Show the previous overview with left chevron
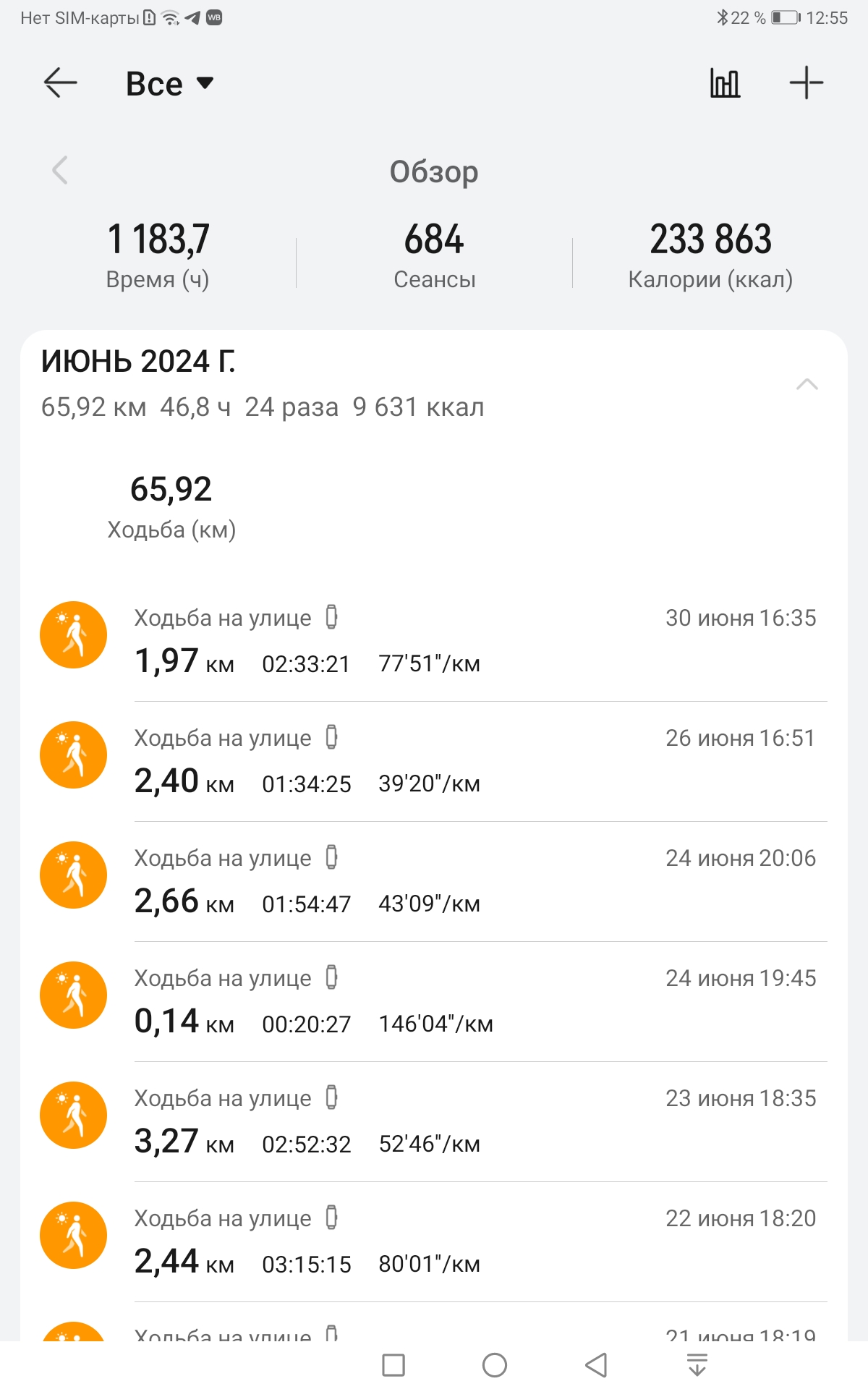The height and width of the screenshot is (1389, 868). (x=60, y=171)
